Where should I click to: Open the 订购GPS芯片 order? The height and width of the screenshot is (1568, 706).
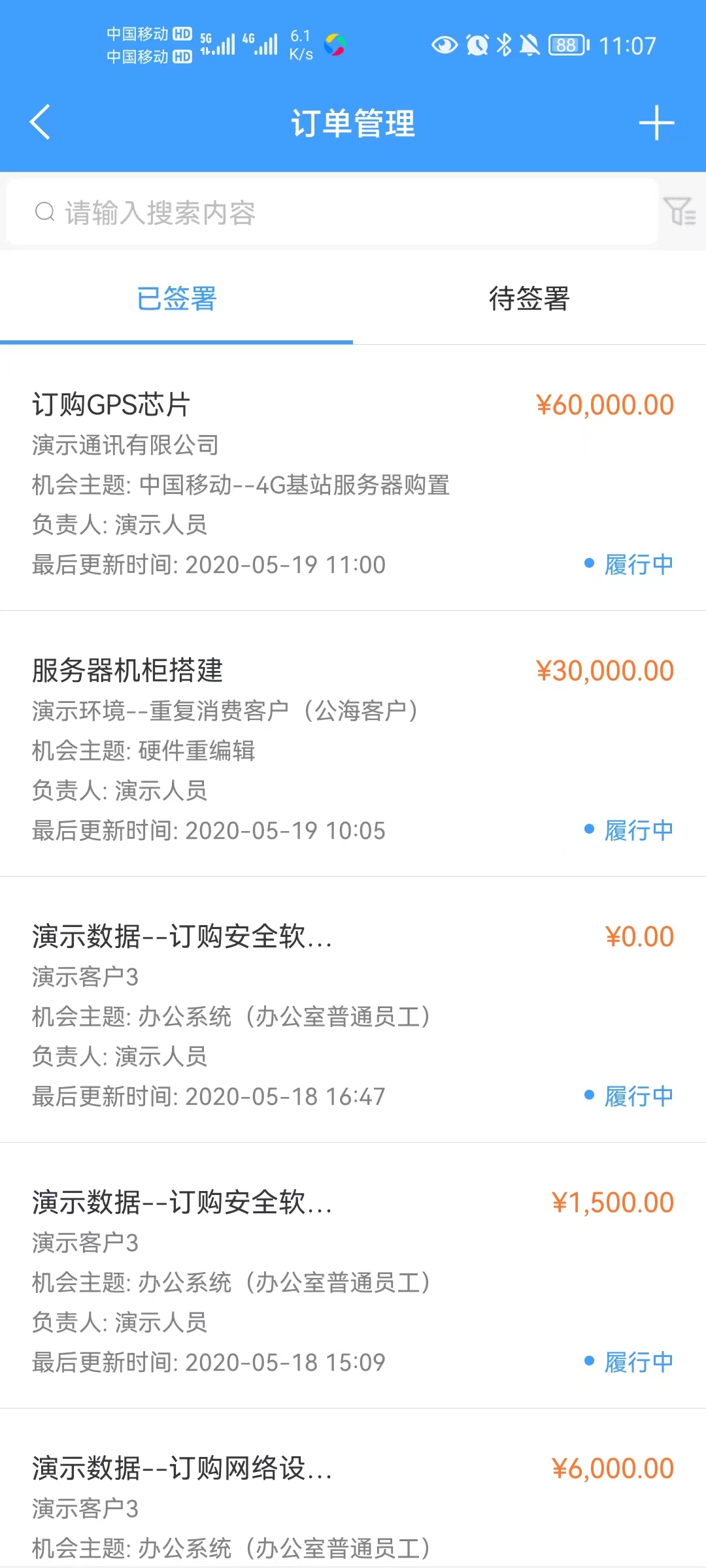[x=353, y=478]
